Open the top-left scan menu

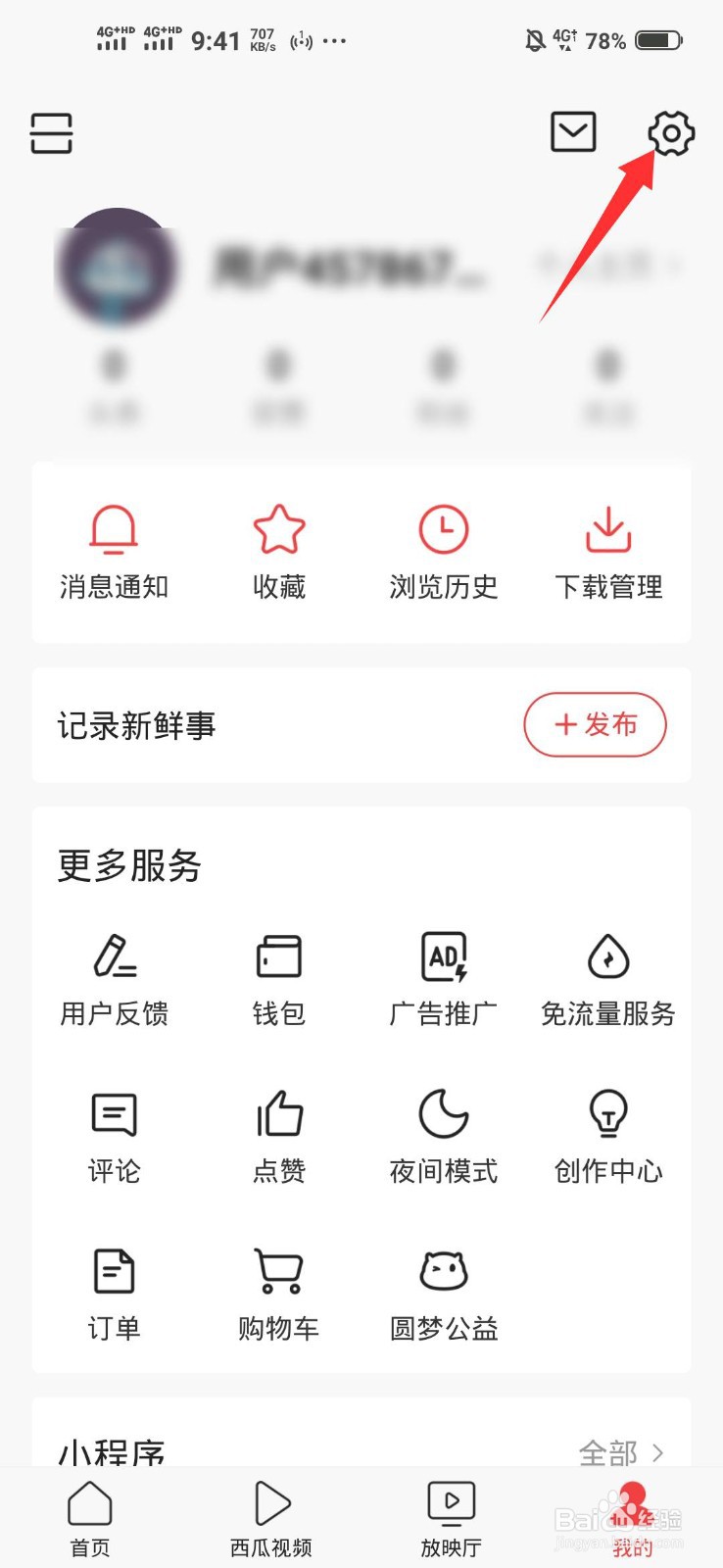[50, 133]
